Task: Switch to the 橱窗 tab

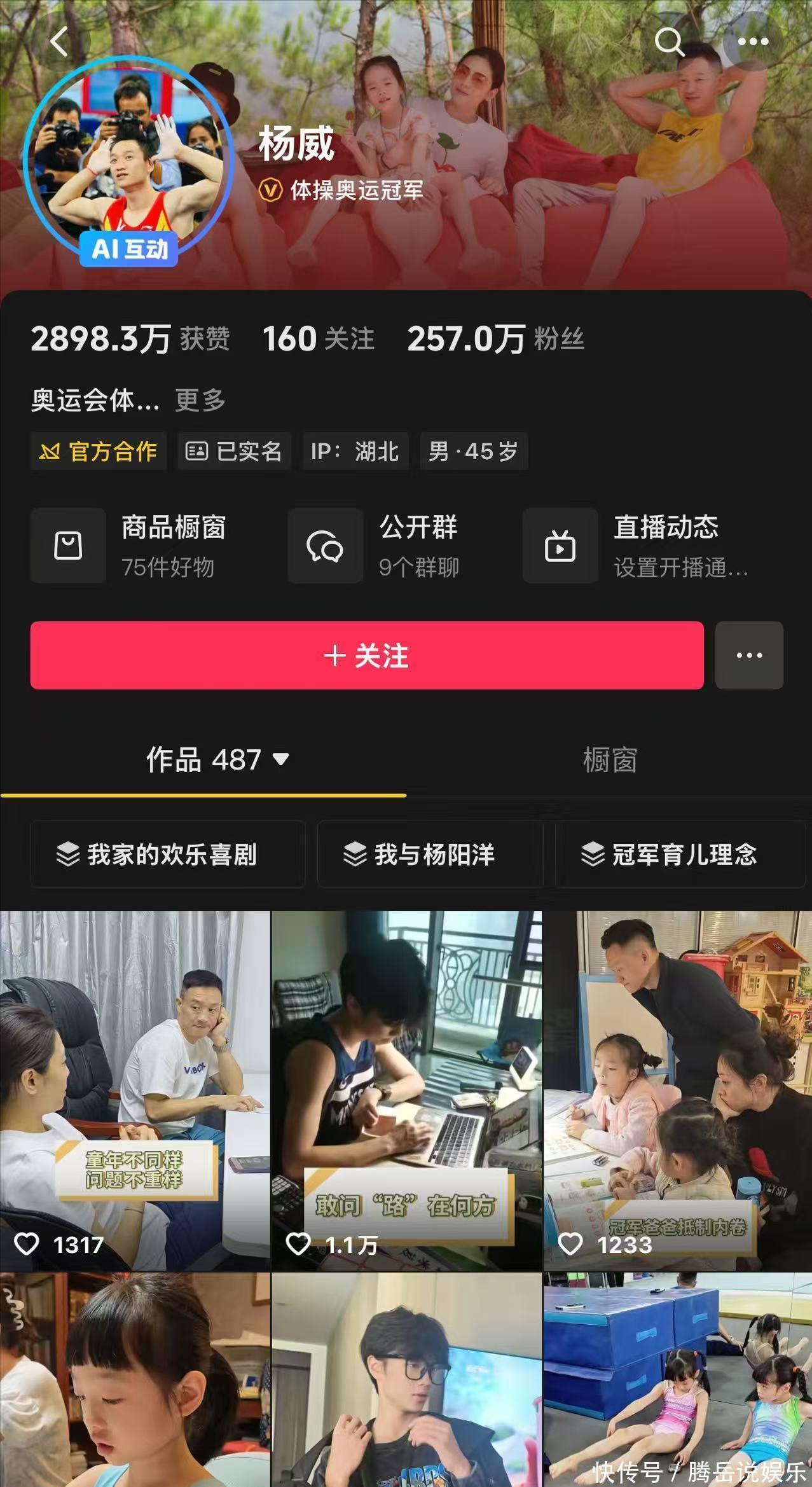Action: click(609, 759)
